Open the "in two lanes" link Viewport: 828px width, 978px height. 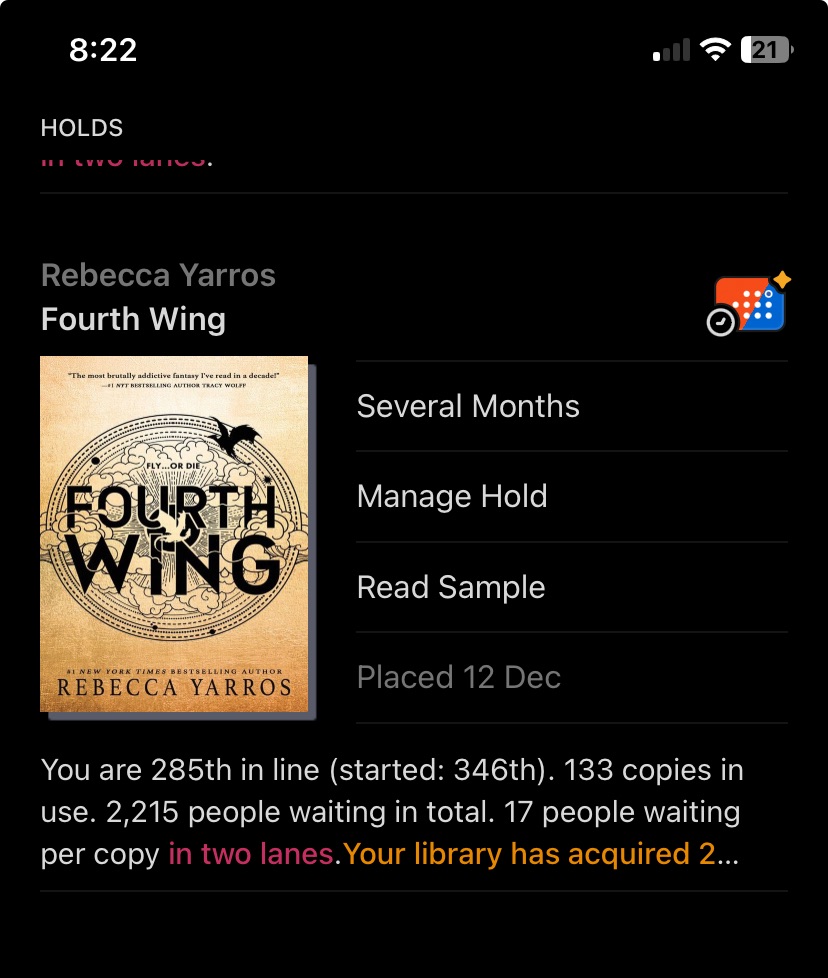pyautogui.click(x=250, y=854)
